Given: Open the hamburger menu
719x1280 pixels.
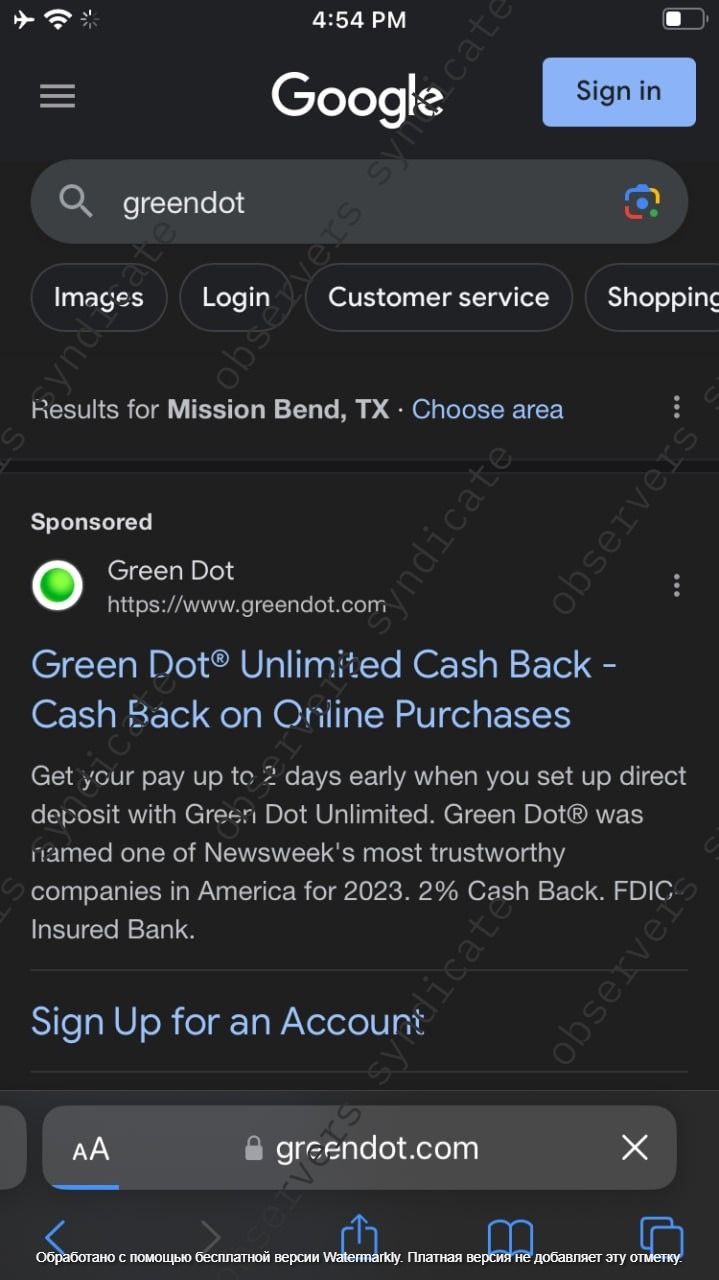Looking at the screenshot, I should coord(57,96).
